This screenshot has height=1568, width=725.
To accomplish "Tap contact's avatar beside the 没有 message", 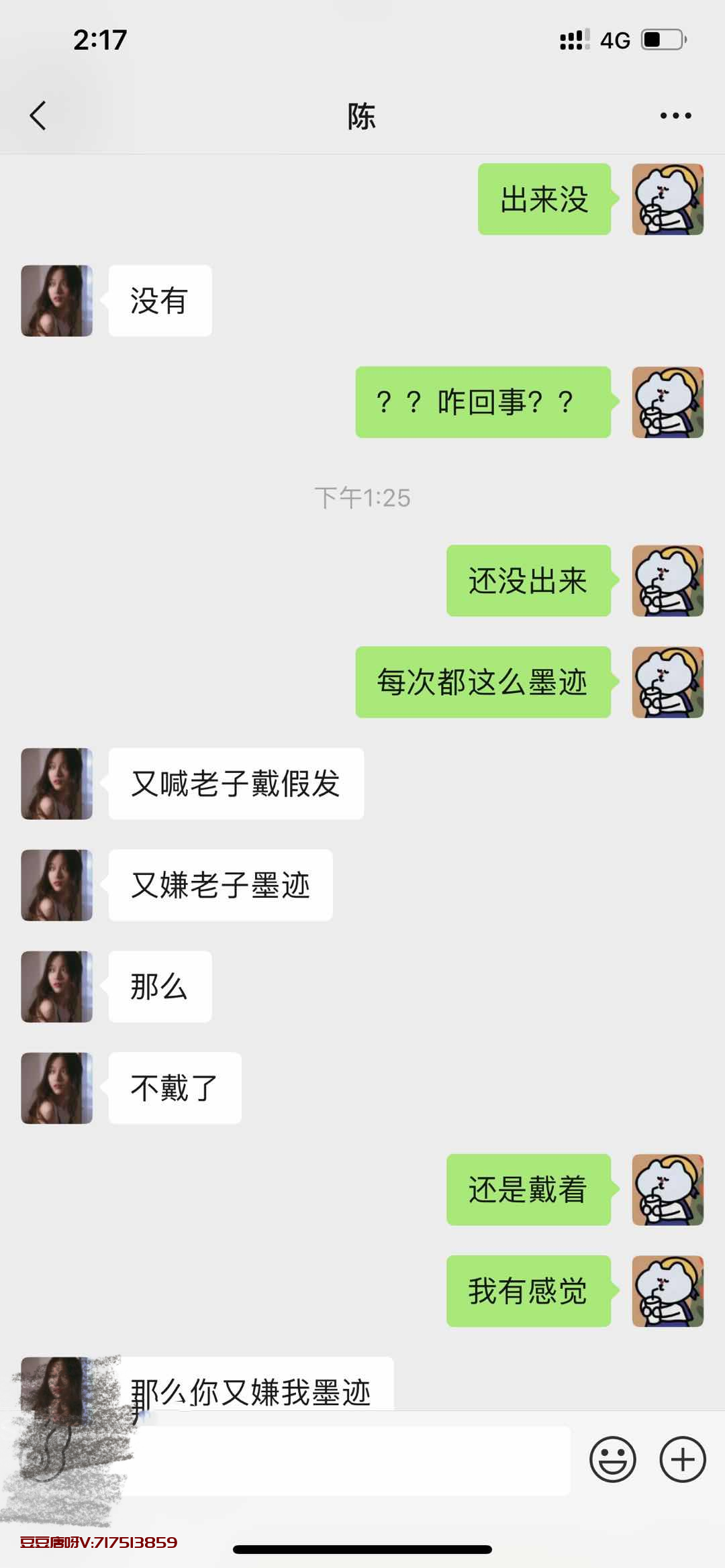I will [57, 301].
